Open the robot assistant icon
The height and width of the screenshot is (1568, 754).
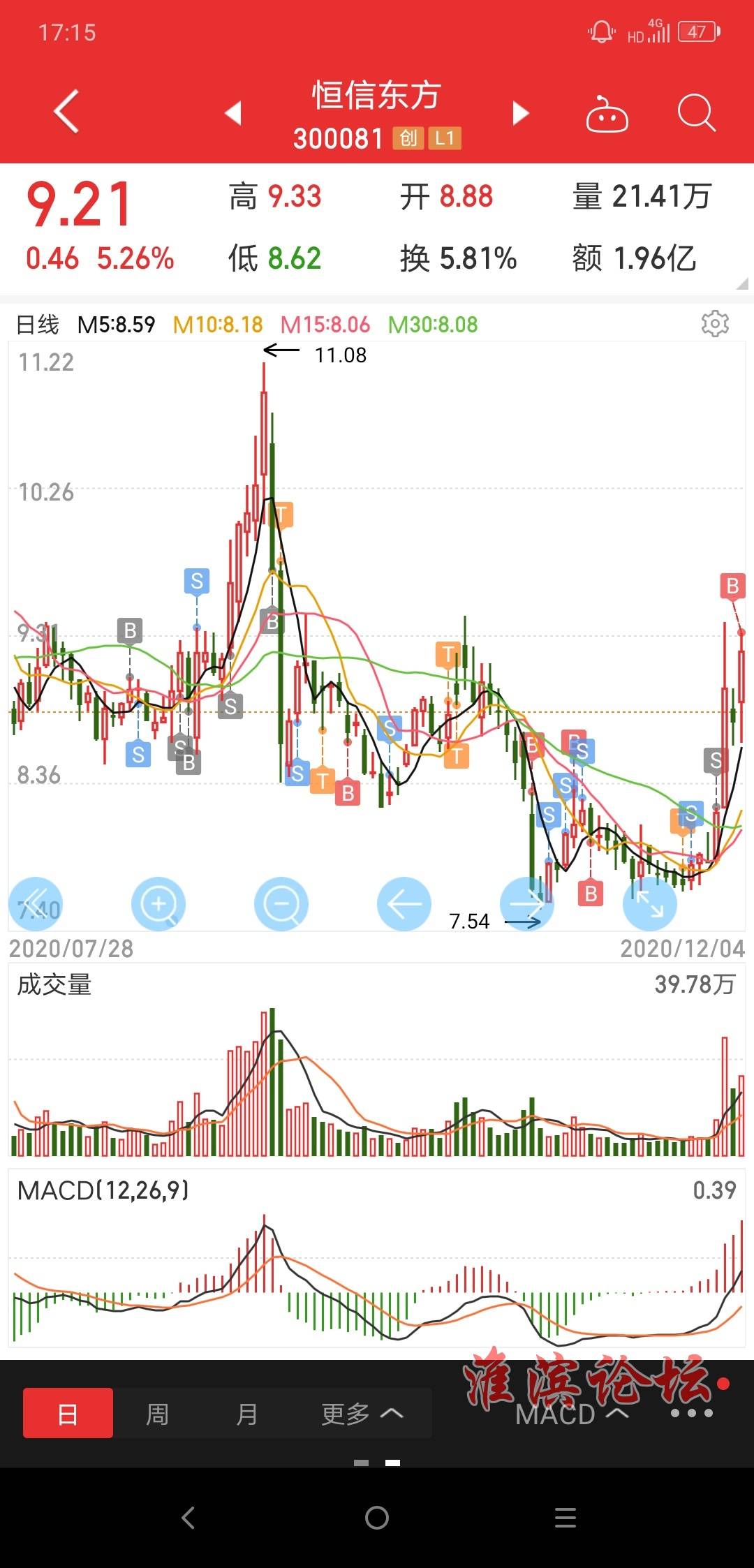[x=607, y=112]
